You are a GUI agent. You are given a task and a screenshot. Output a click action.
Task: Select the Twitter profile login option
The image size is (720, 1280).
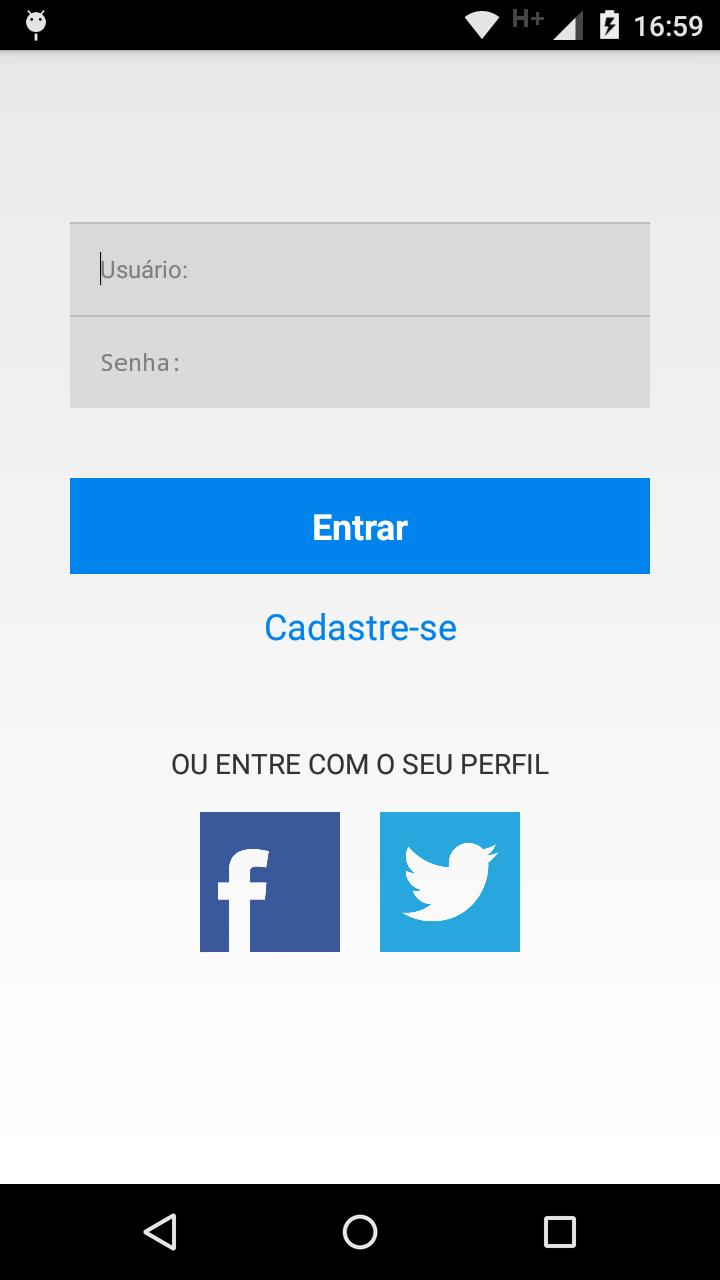tap(450, 881)
